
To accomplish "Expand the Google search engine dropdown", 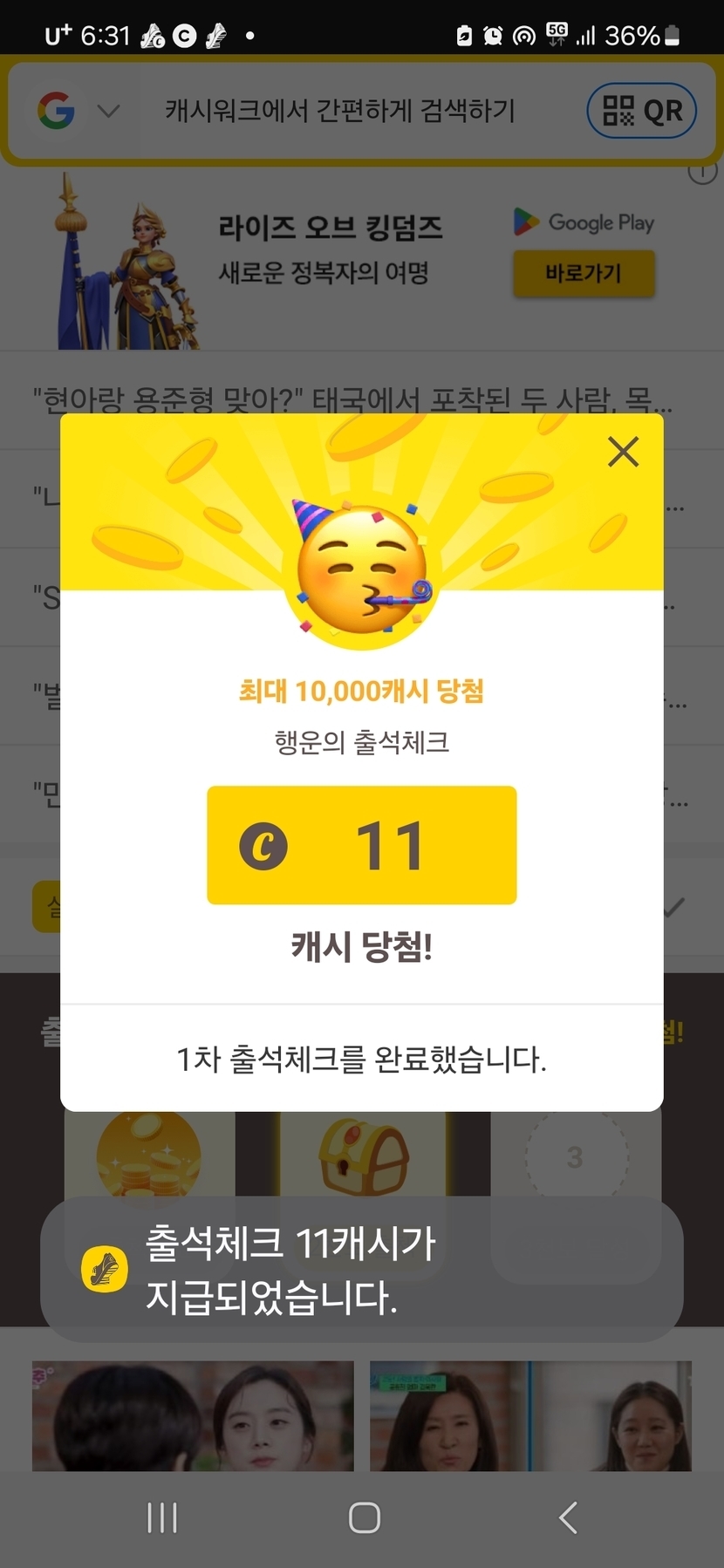I will (x=108, y=111).
